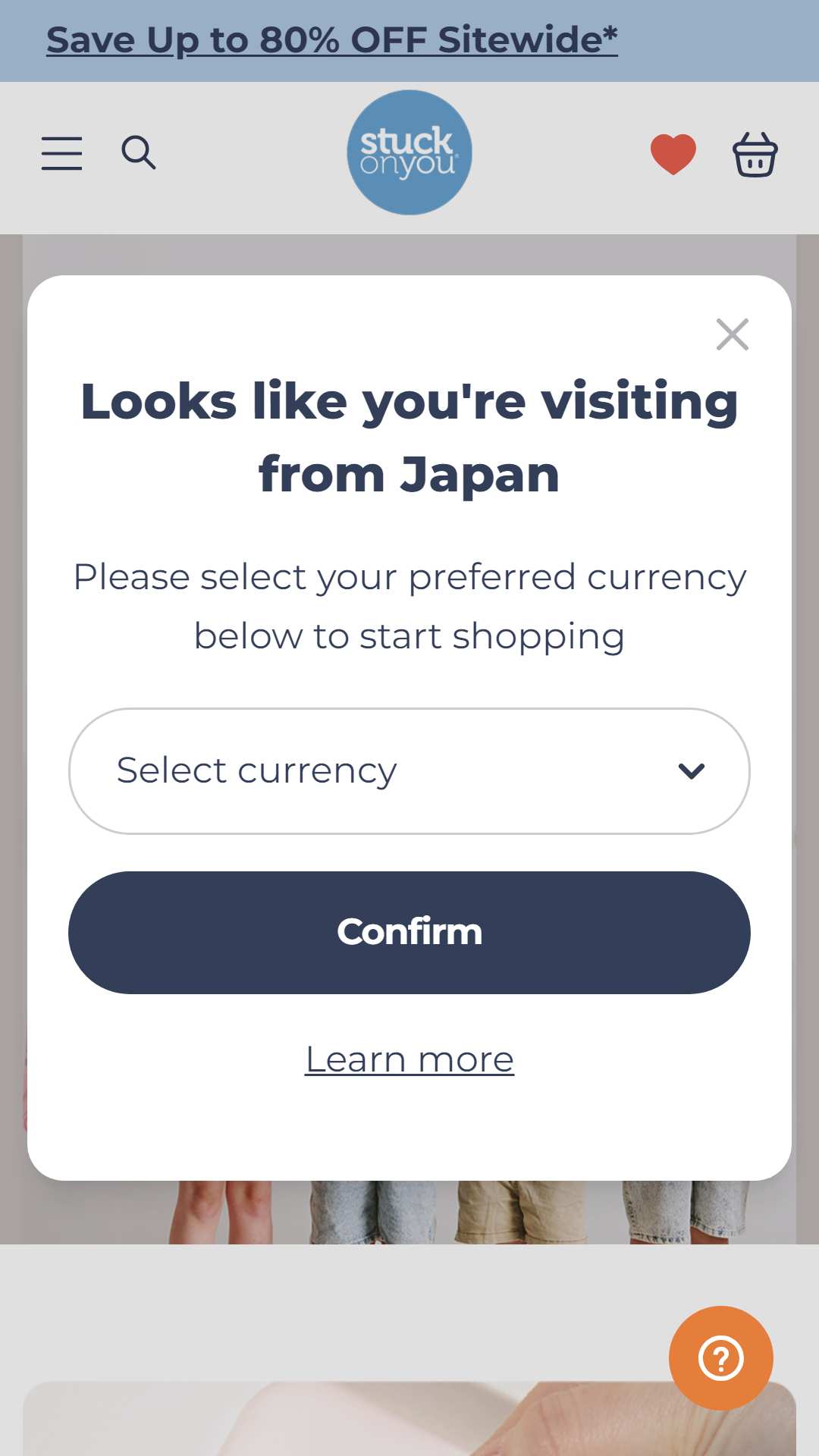View the wishlist heart
This screenshot has height=1456, width=819.
[673, 154]
